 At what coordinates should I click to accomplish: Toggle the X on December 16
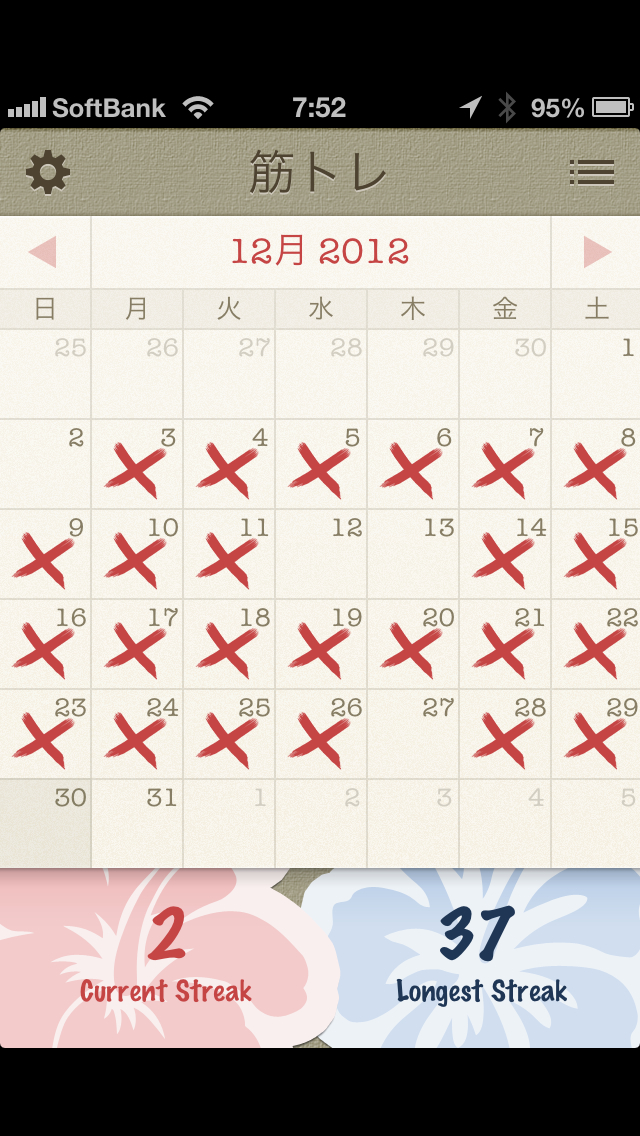click(x=45, y=644)
